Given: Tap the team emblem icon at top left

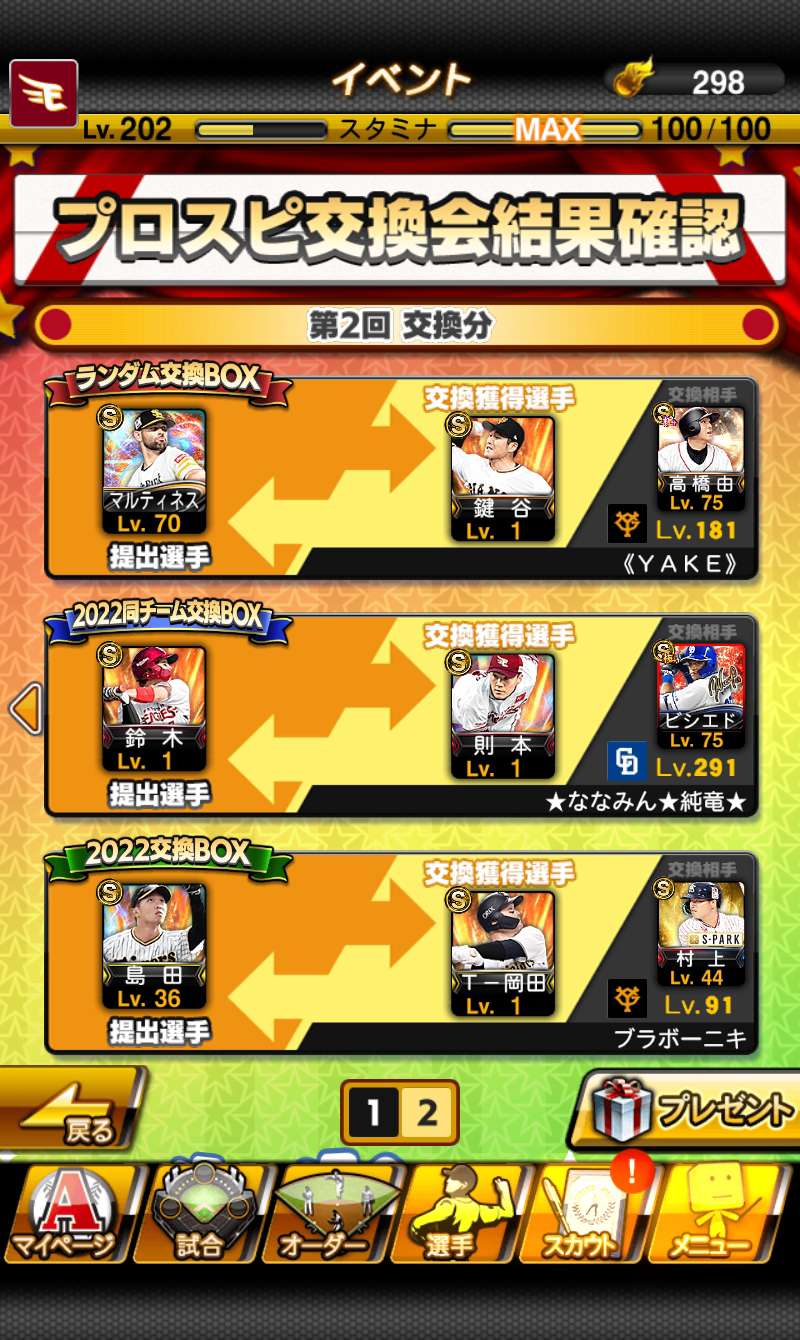Looking at the screenshot, I should click(43, 93).
